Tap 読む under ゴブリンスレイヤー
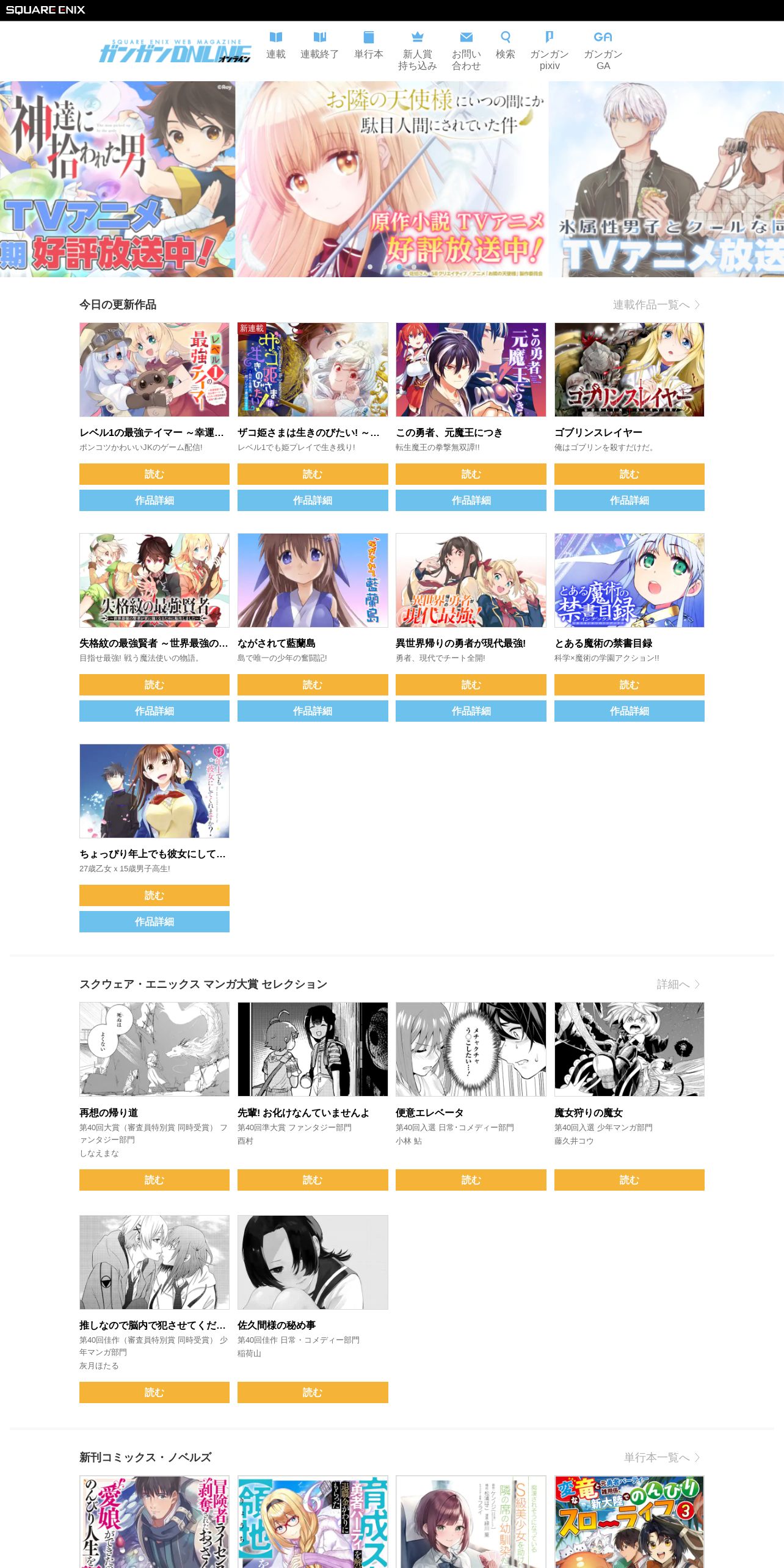This screenshot has width=784, height=1568. (630, 474)
